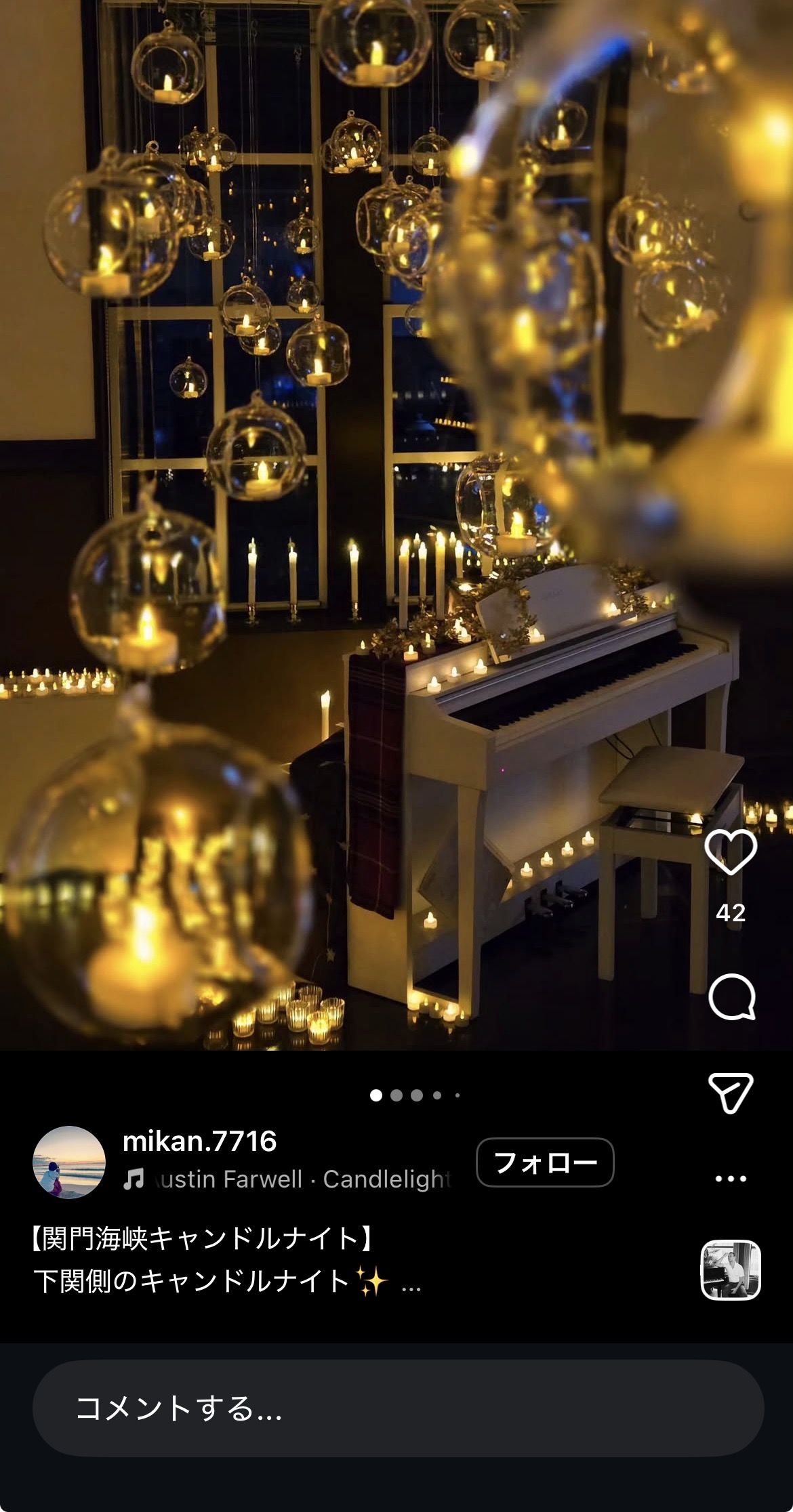Open the comments bubble icon

tap(731, 997)
